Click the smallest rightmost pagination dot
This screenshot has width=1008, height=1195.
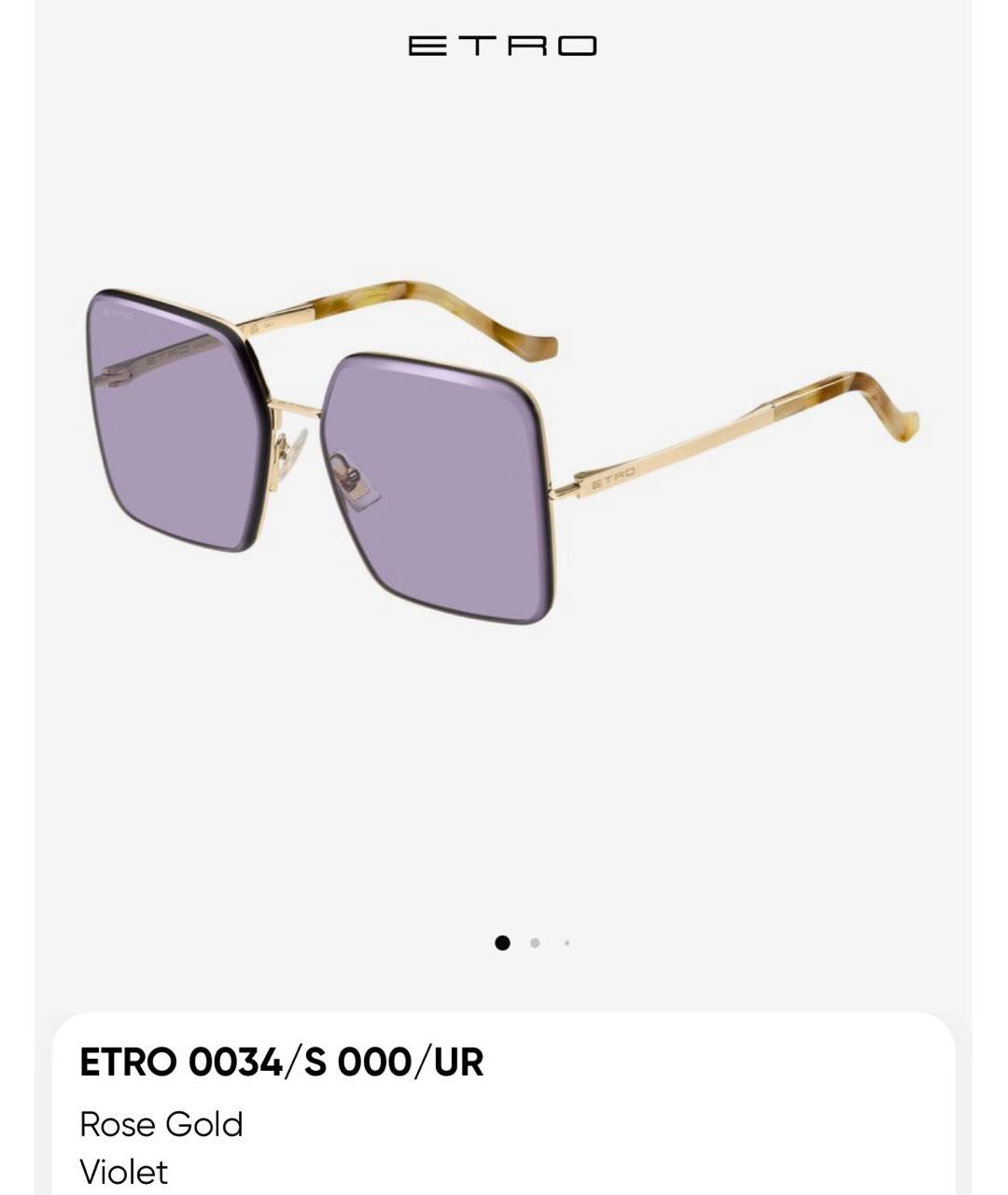point(567,943)
